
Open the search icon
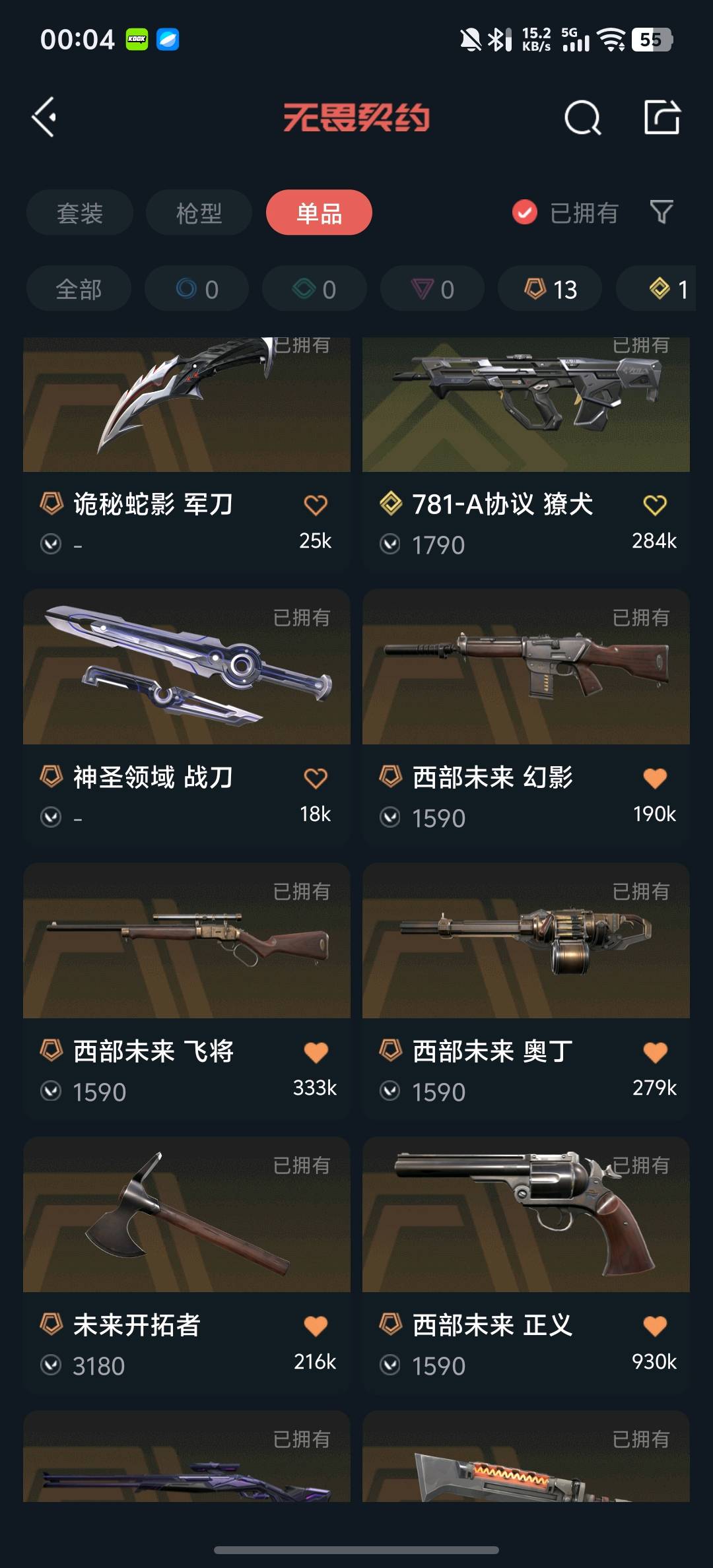click(x=582, y=119)
